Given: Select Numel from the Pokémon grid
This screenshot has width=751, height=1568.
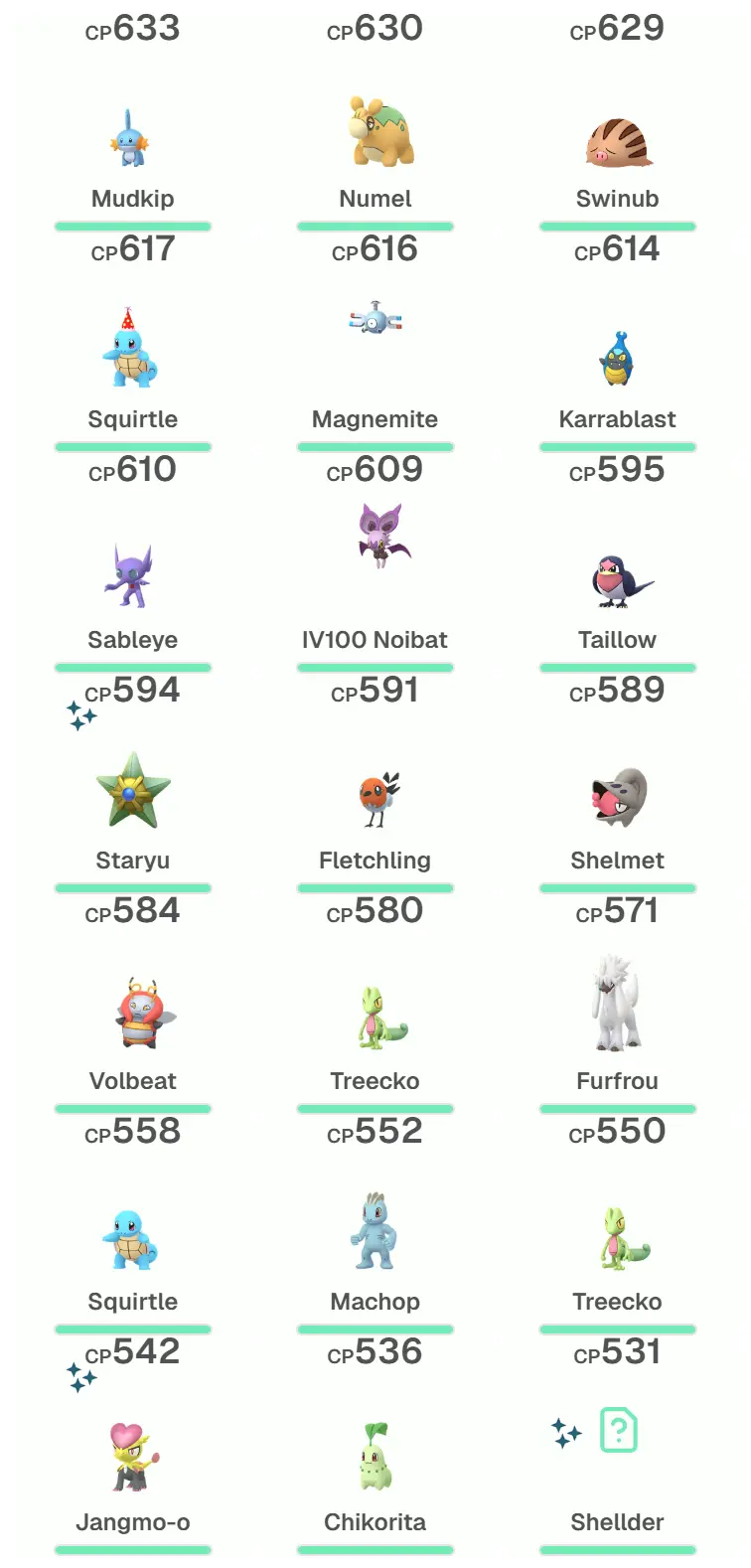Looking at the screenshot, I should tap(375, 134).
